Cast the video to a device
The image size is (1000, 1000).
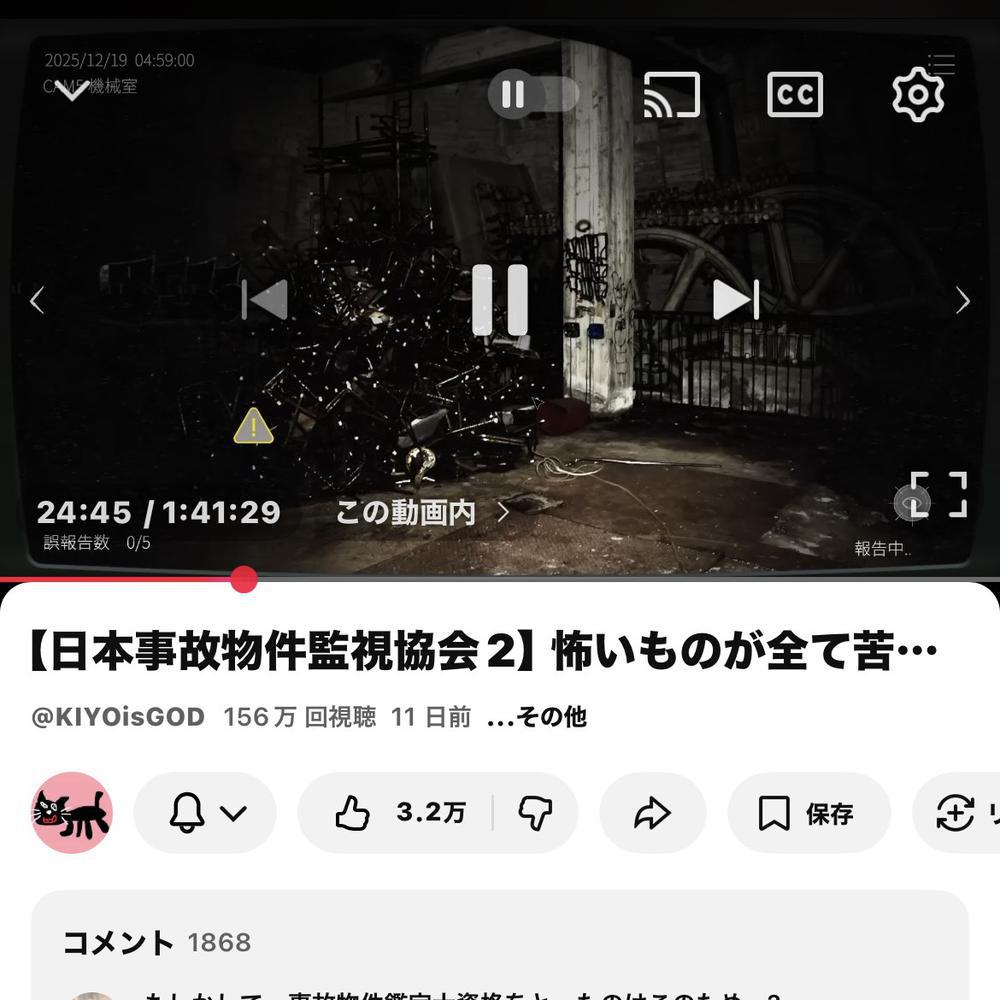tap(671, 95)
